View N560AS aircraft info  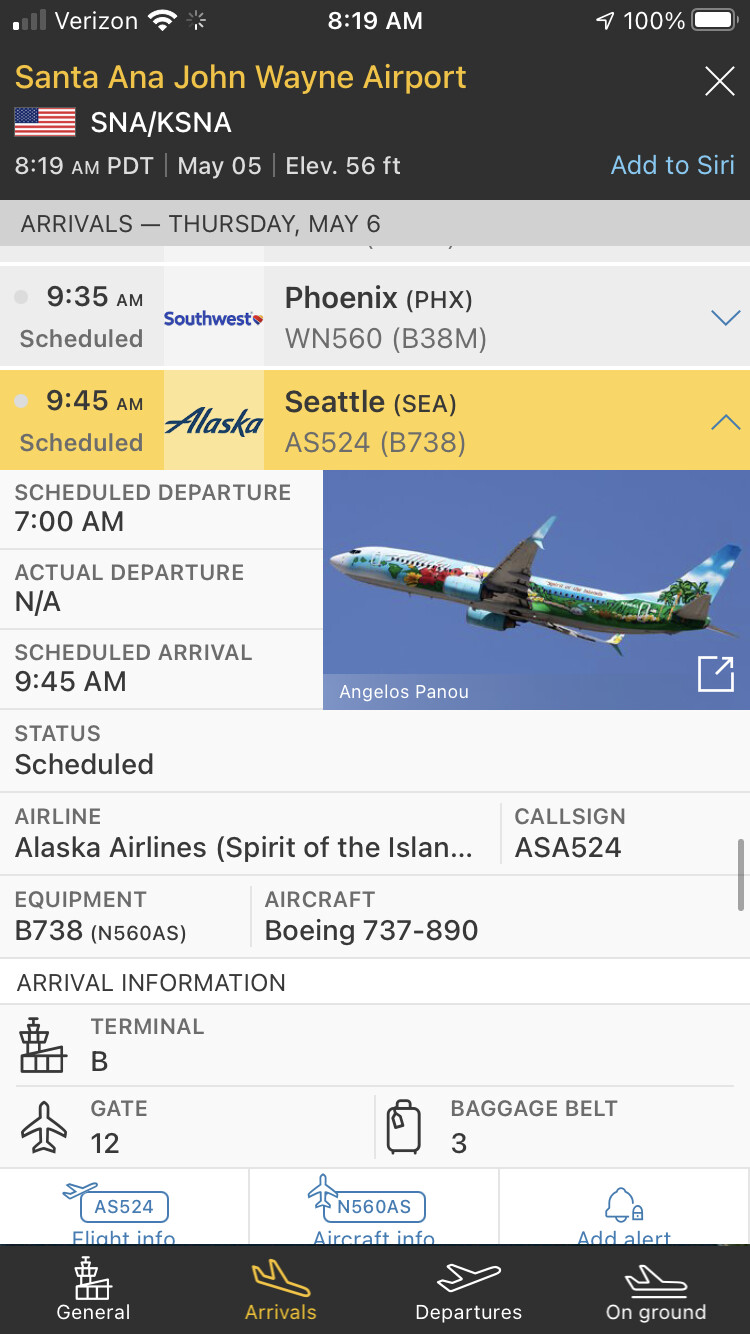pyautogui.click(x=374, y=1210)
